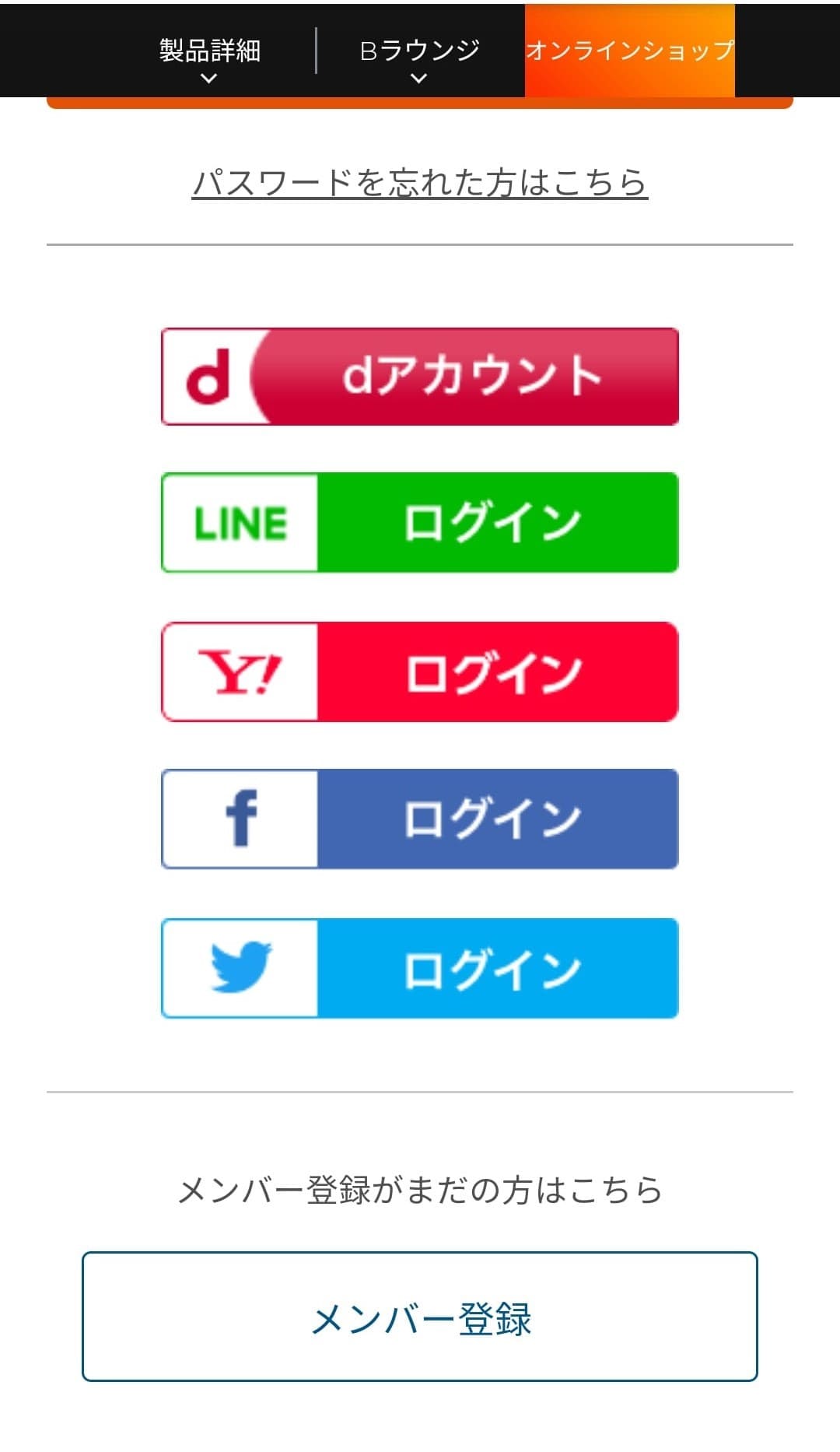Expand the Bラウンジ menu
840x1452 pixels.
point(419,58)
